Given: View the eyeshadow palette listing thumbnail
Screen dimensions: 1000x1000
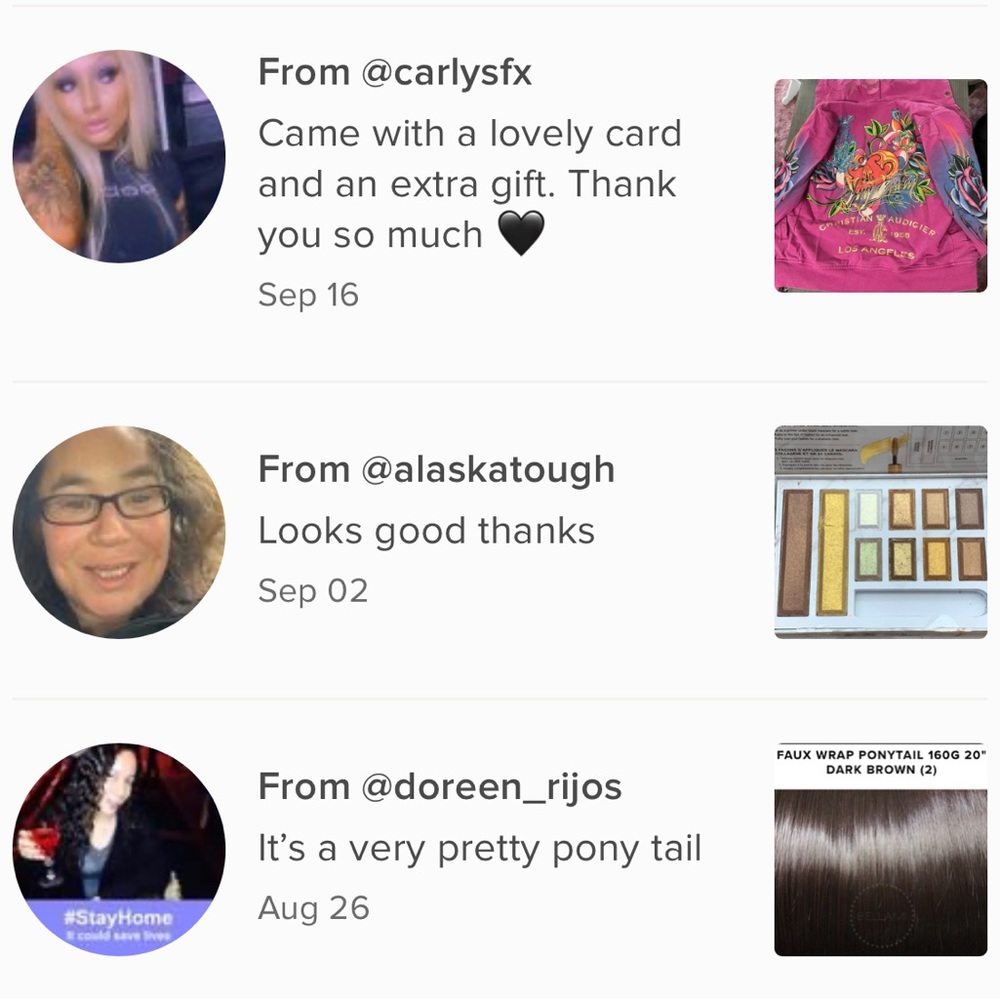Looking at the screenshot, I should point(880,532).
